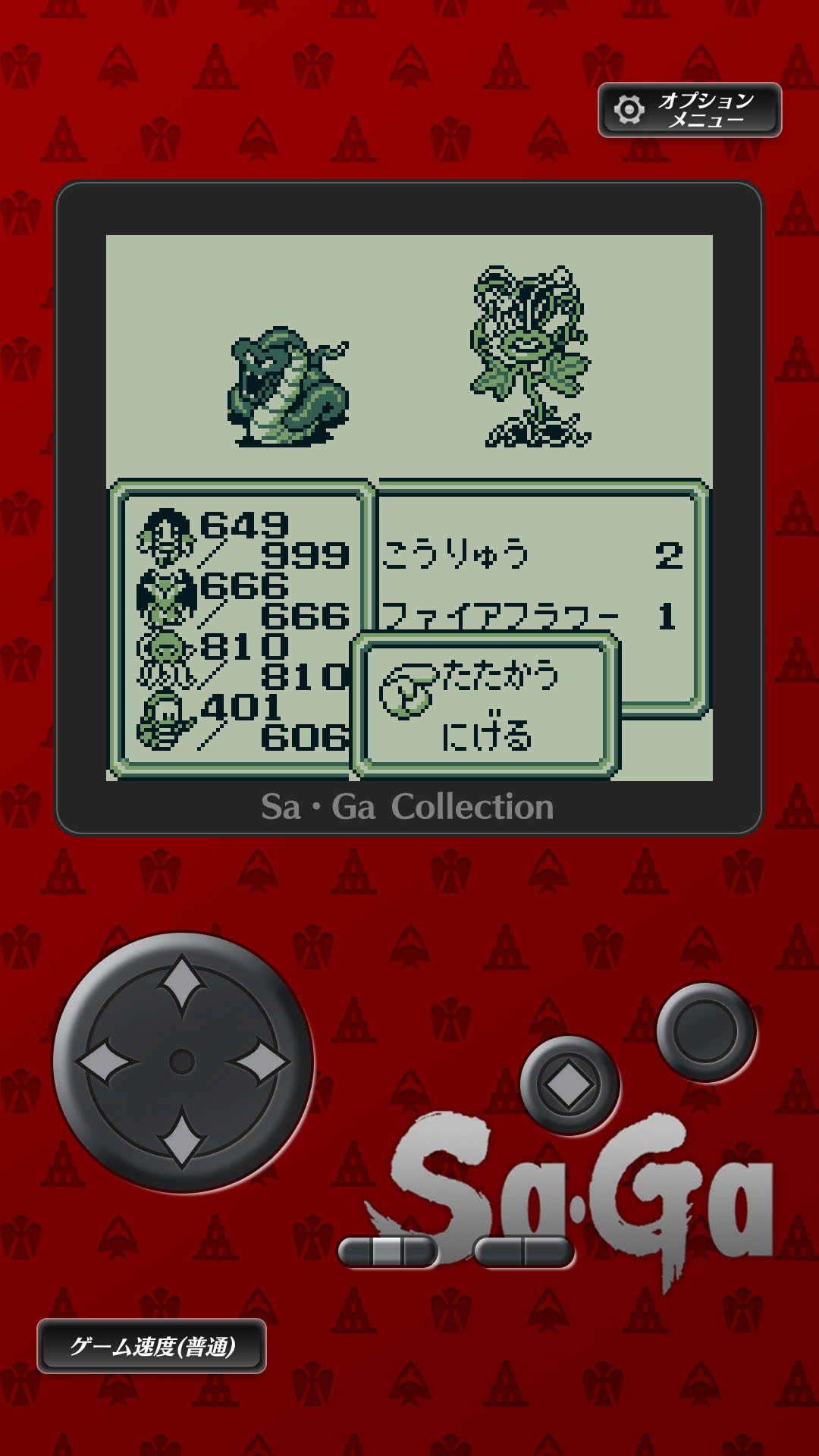Open the オプションメニュー options menu
819x1456 pixels.
tap(689, 110)
